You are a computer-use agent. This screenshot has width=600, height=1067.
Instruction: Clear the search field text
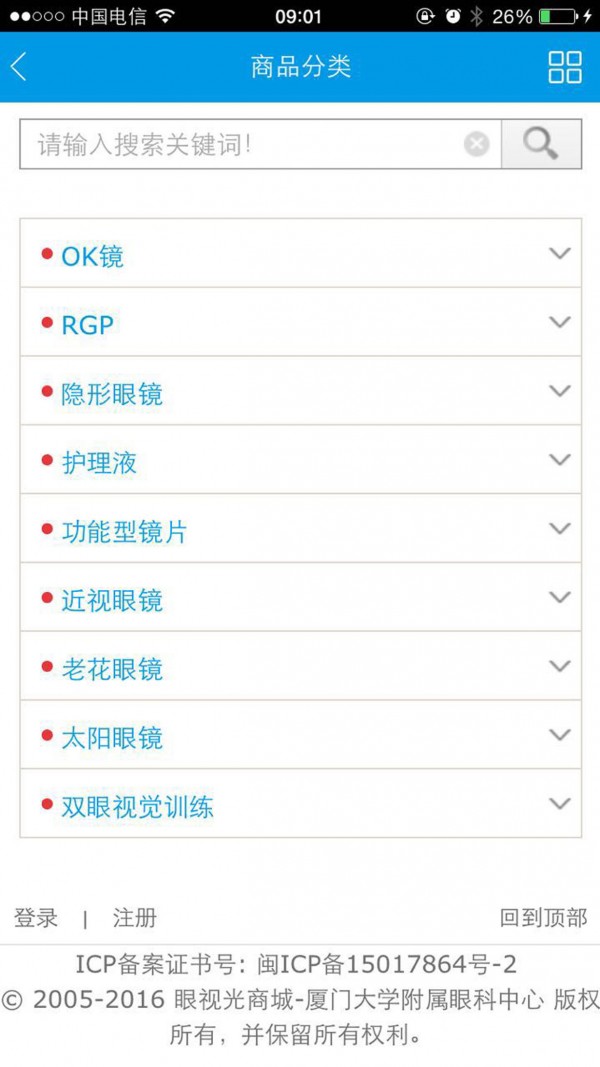click(477, 145)
